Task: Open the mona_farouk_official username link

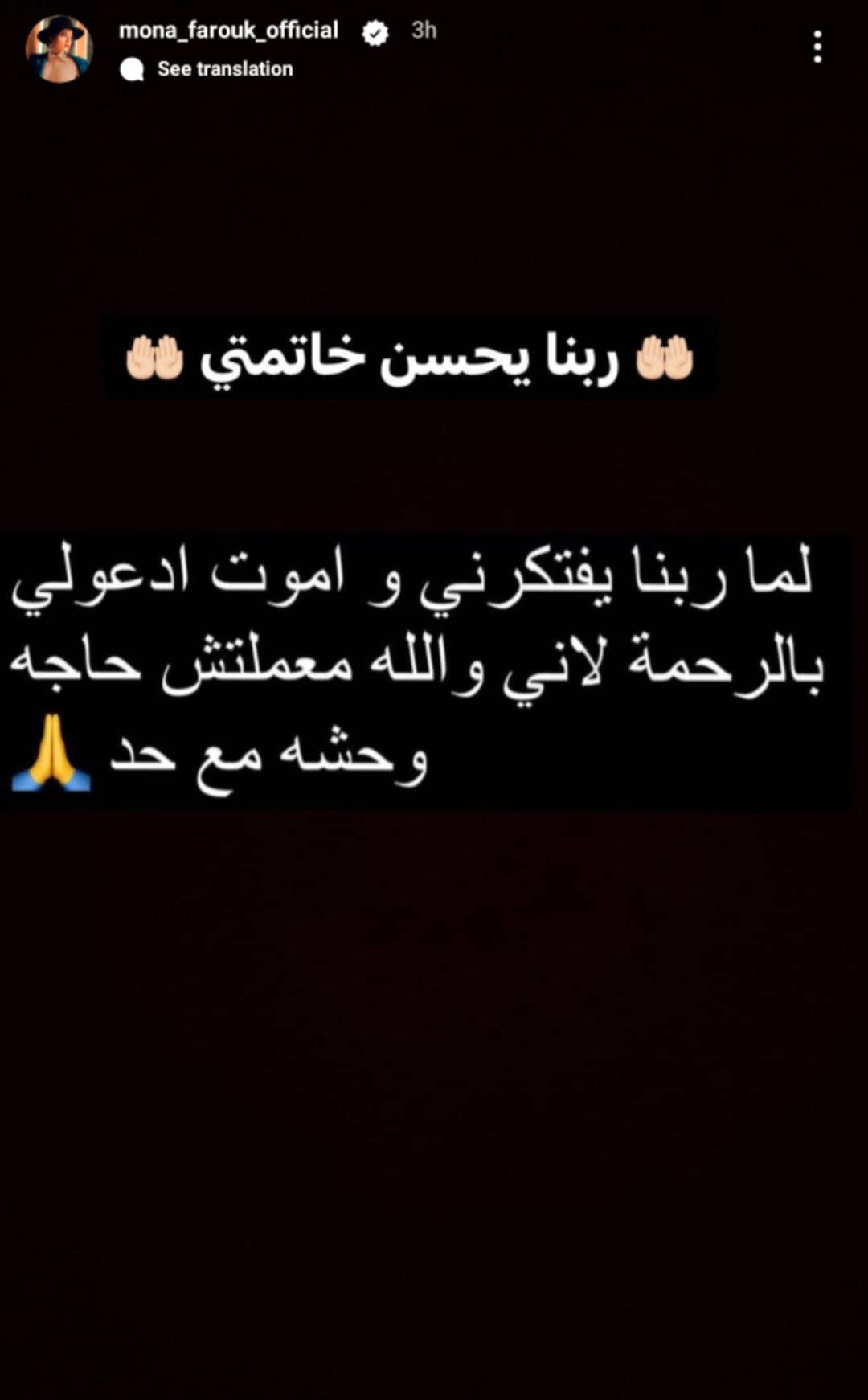Action: (228, 31)
